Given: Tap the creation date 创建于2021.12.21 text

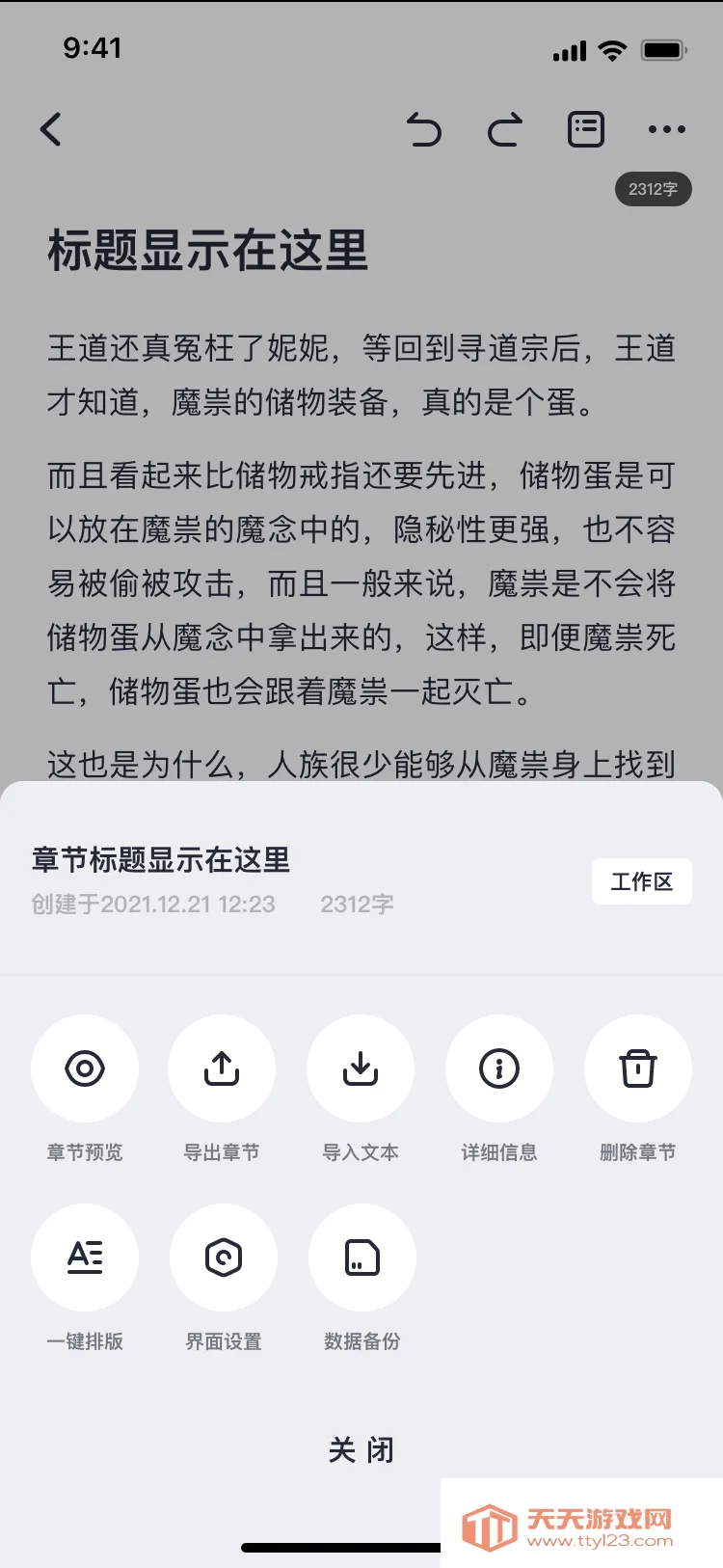Looking at the screenshot, I should [150, 904].
